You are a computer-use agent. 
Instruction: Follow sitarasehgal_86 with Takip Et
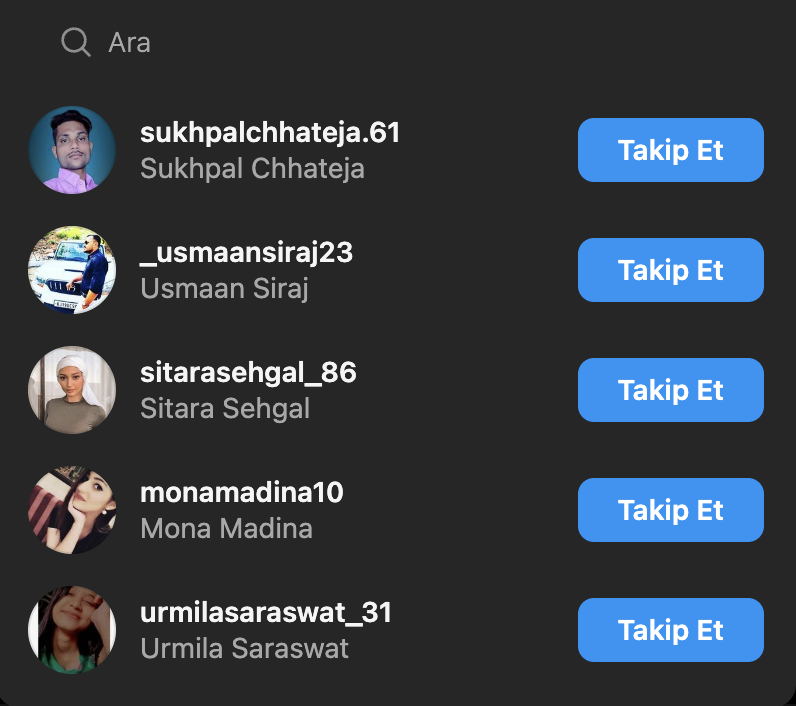coord(670,390)
